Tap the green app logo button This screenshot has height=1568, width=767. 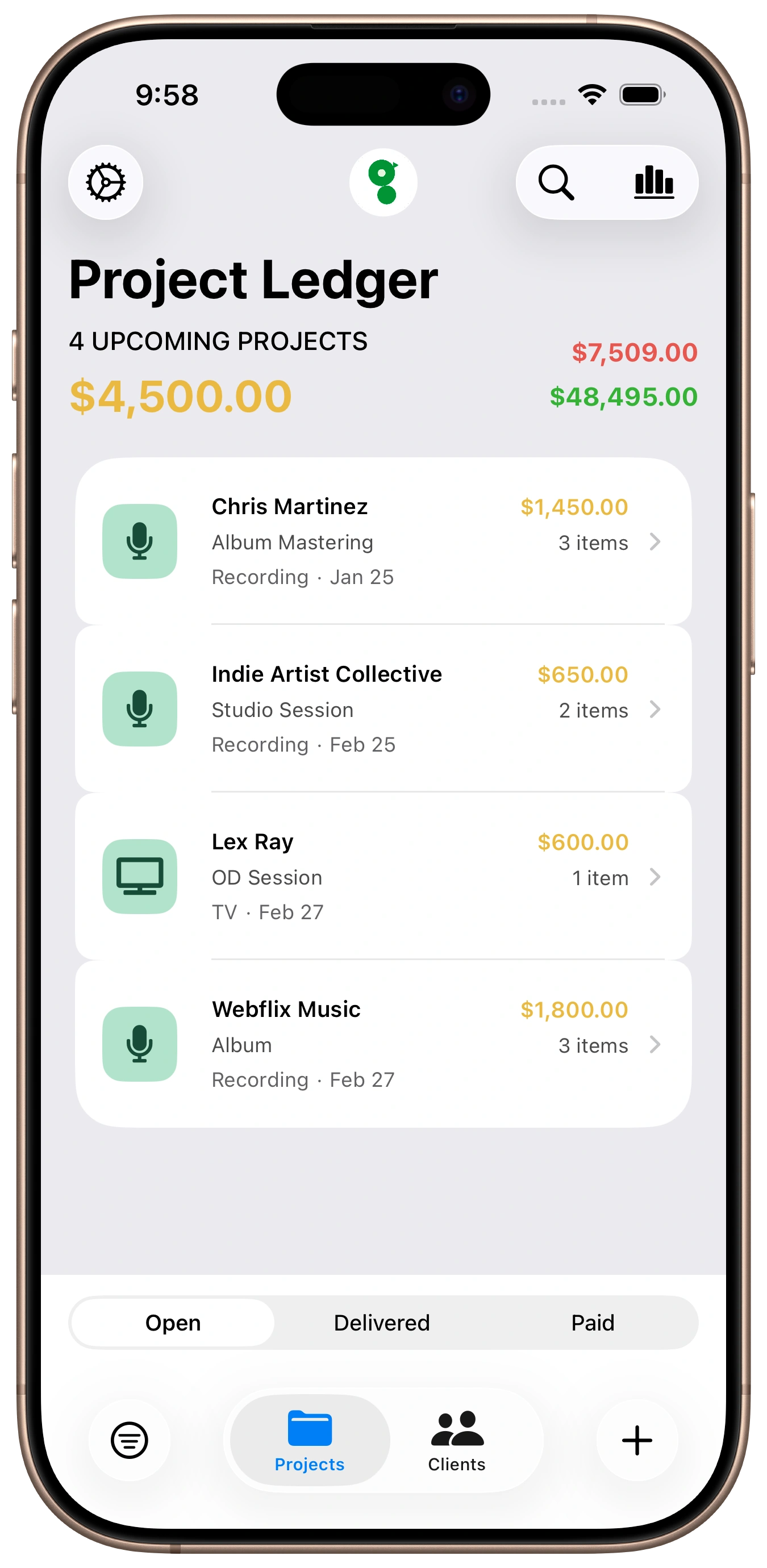(383, 182)
